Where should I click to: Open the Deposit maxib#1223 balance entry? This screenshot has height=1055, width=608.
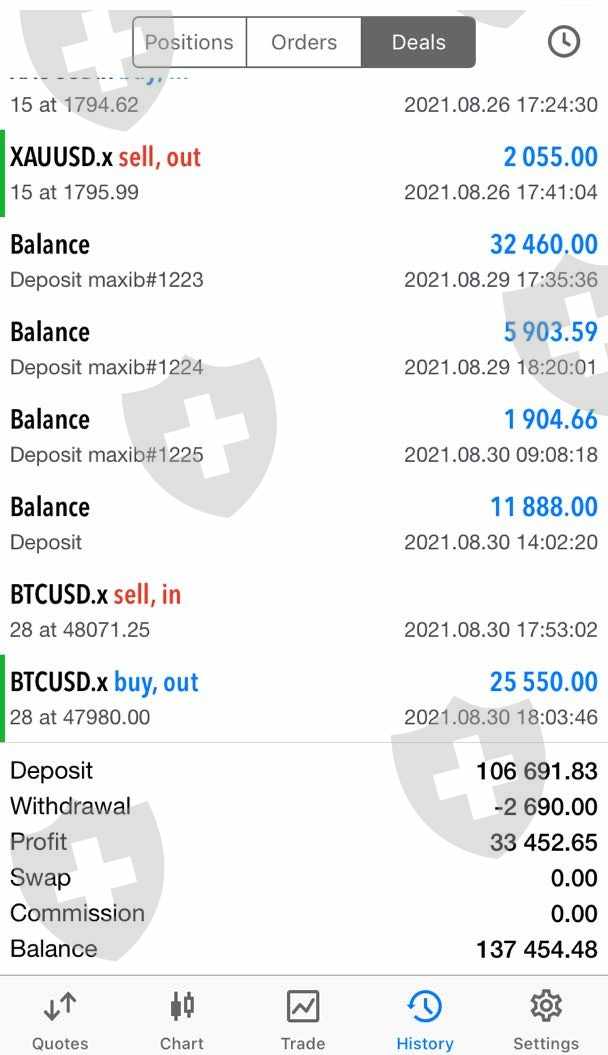click(x=304, y=261)
